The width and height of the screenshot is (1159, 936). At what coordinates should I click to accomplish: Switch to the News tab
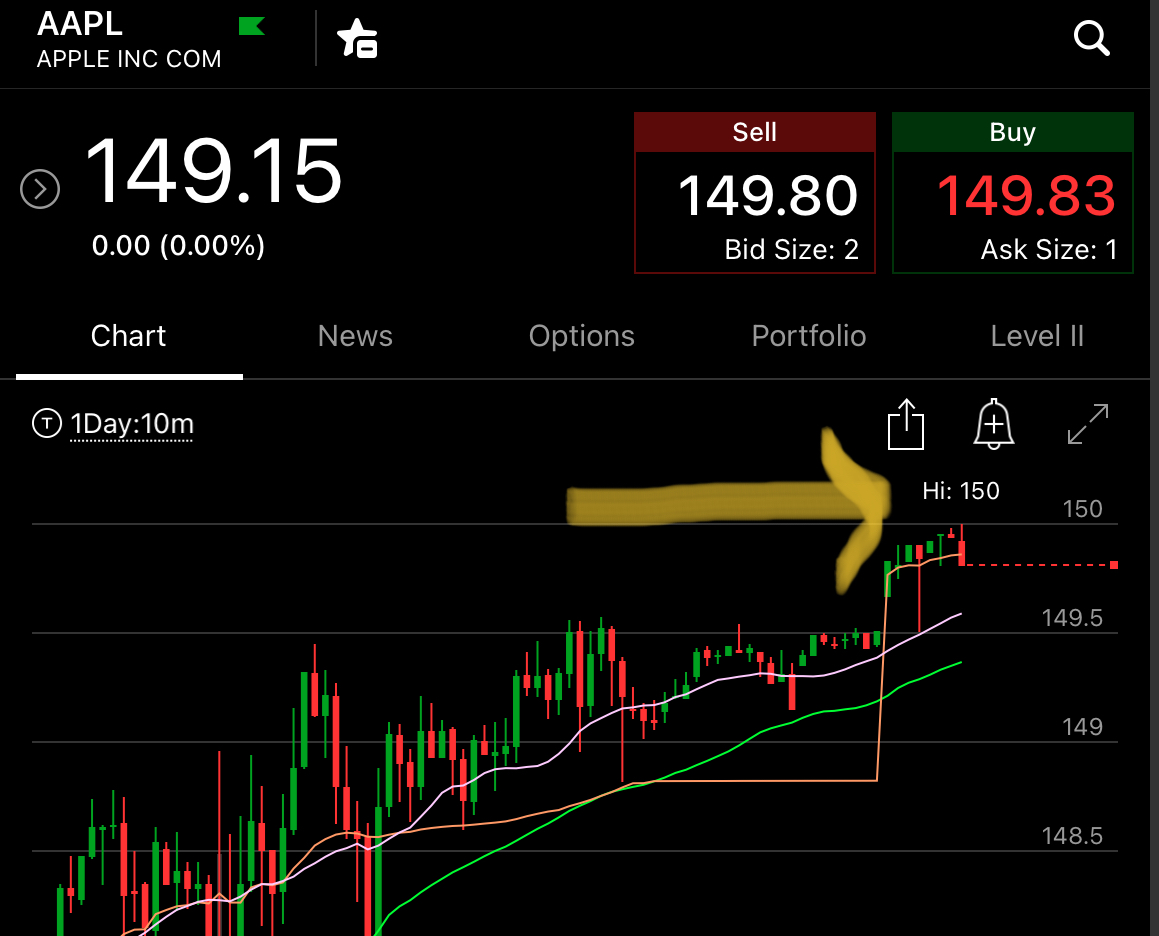(355, 336)
